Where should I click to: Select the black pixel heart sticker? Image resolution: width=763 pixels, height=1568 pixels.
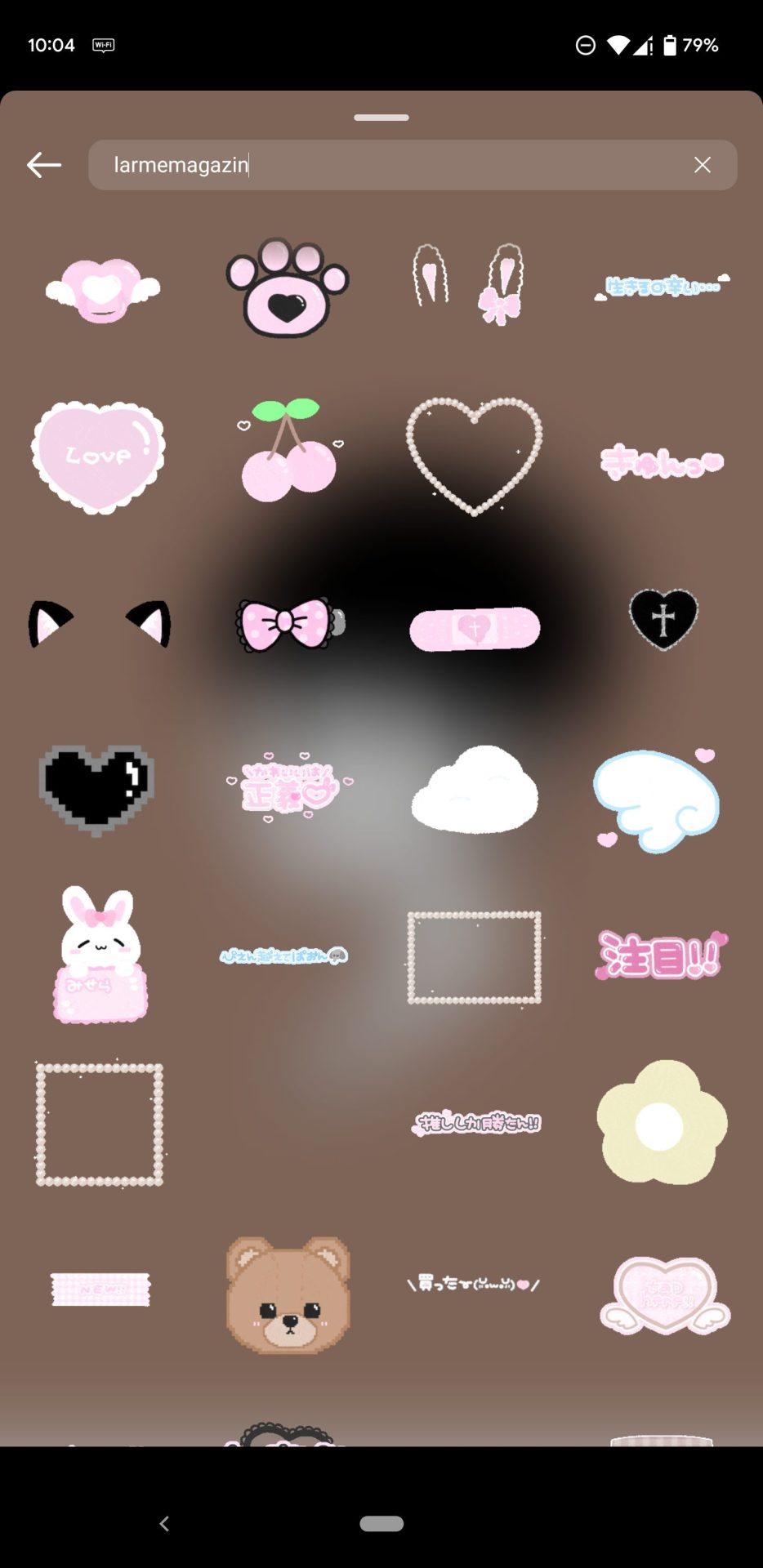(x=96, y=788)
